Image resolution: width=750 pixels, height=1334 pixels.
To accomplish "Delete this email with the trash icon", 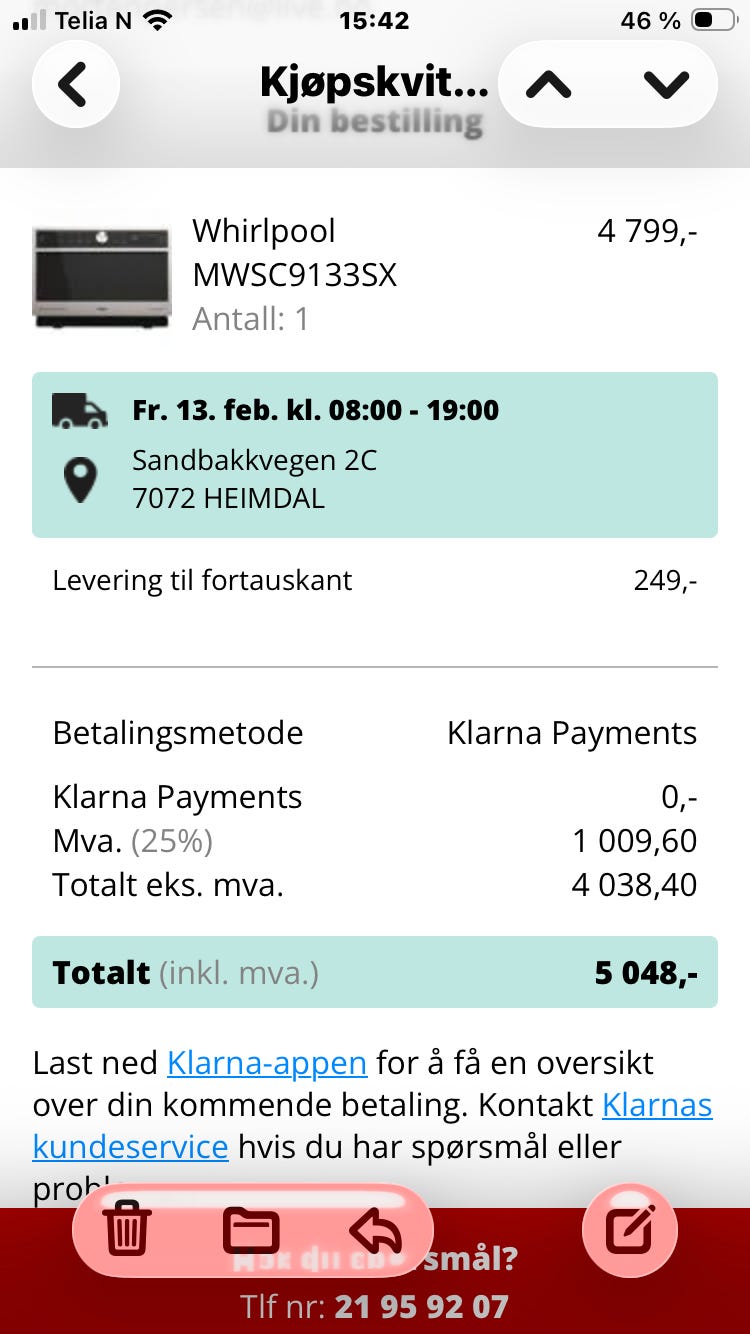I will pos(127,1230).
